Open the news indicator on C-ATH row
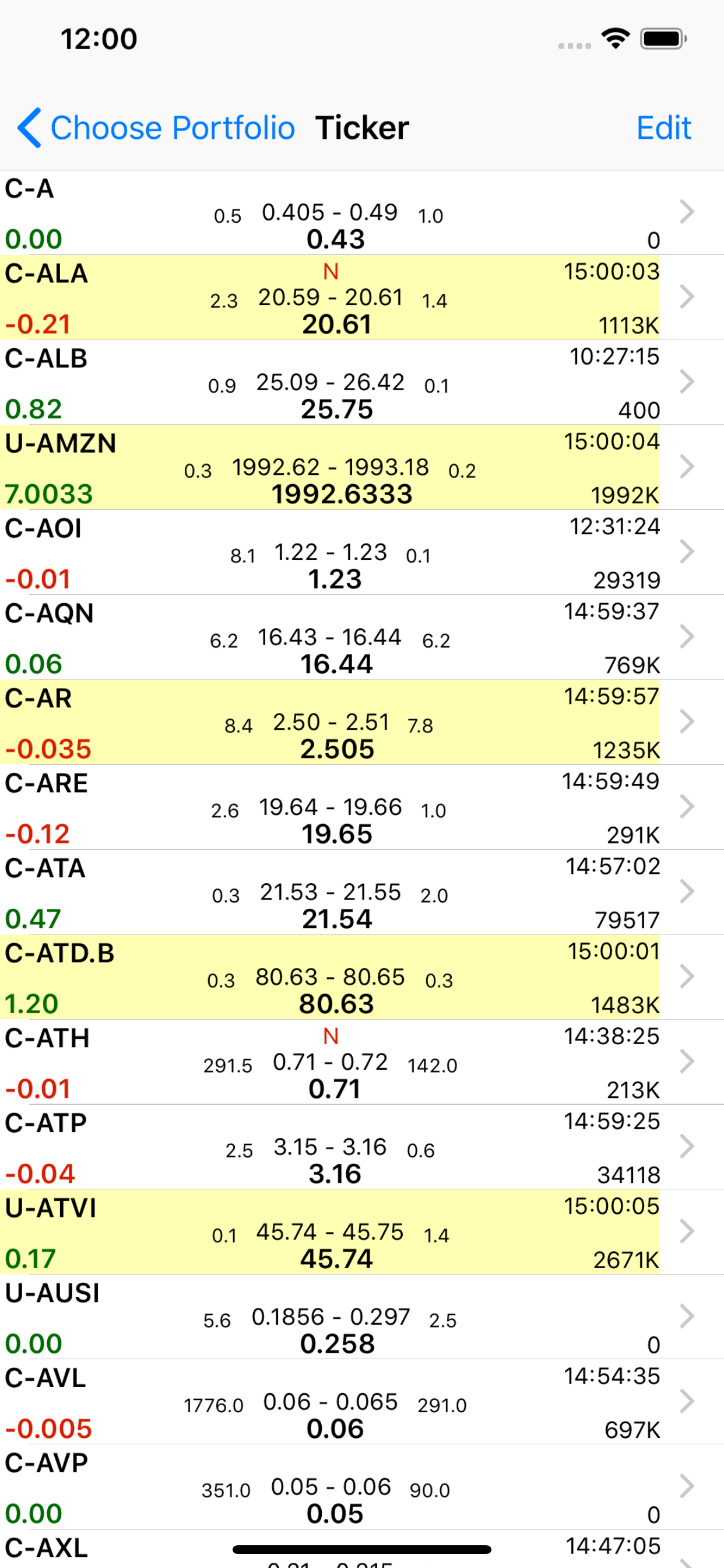This screenshot has height=1568, width=724. coord(332,1037)
